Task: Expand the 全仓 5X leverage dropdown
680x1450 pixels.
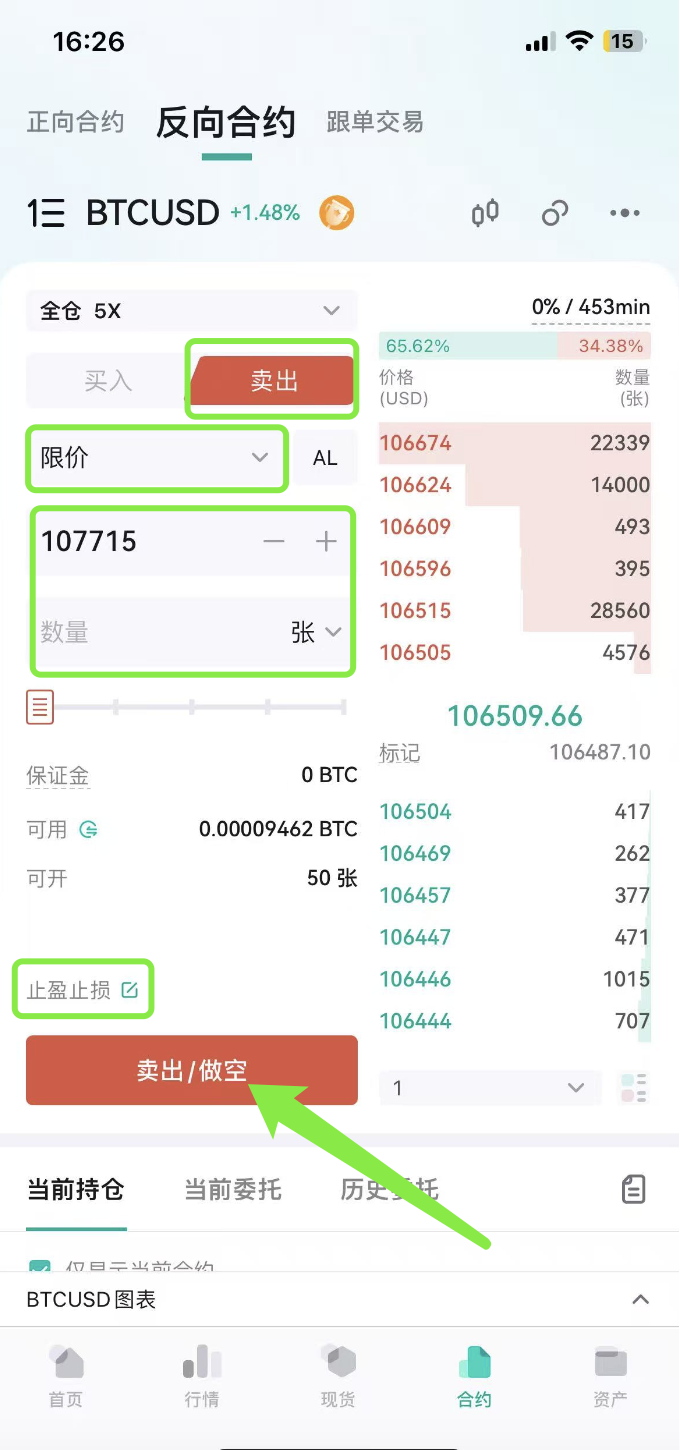Action: [x=191, y=311]
